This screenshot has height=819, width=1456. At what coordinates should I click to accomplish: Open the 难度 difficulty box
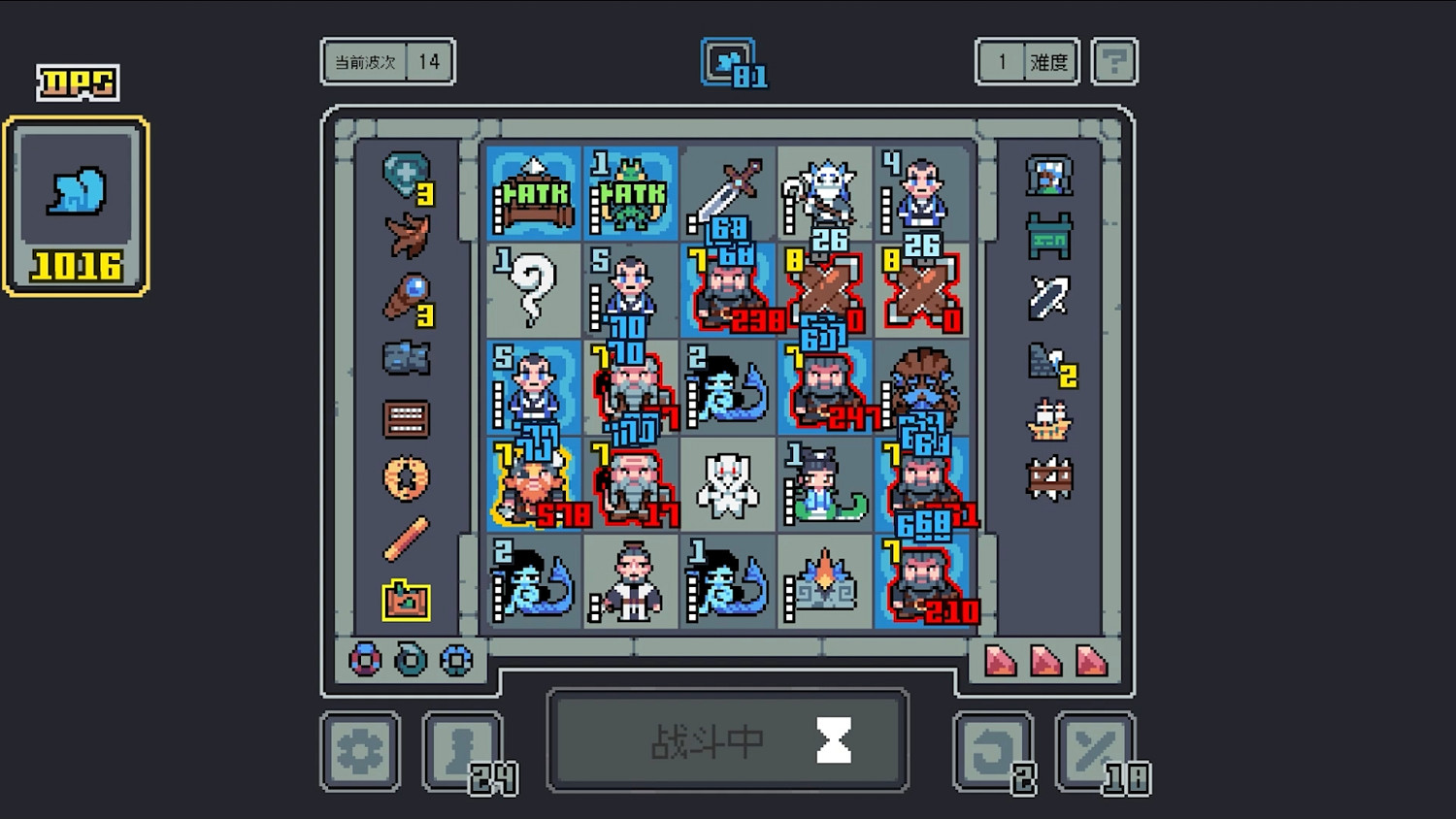click(1027, 62)
